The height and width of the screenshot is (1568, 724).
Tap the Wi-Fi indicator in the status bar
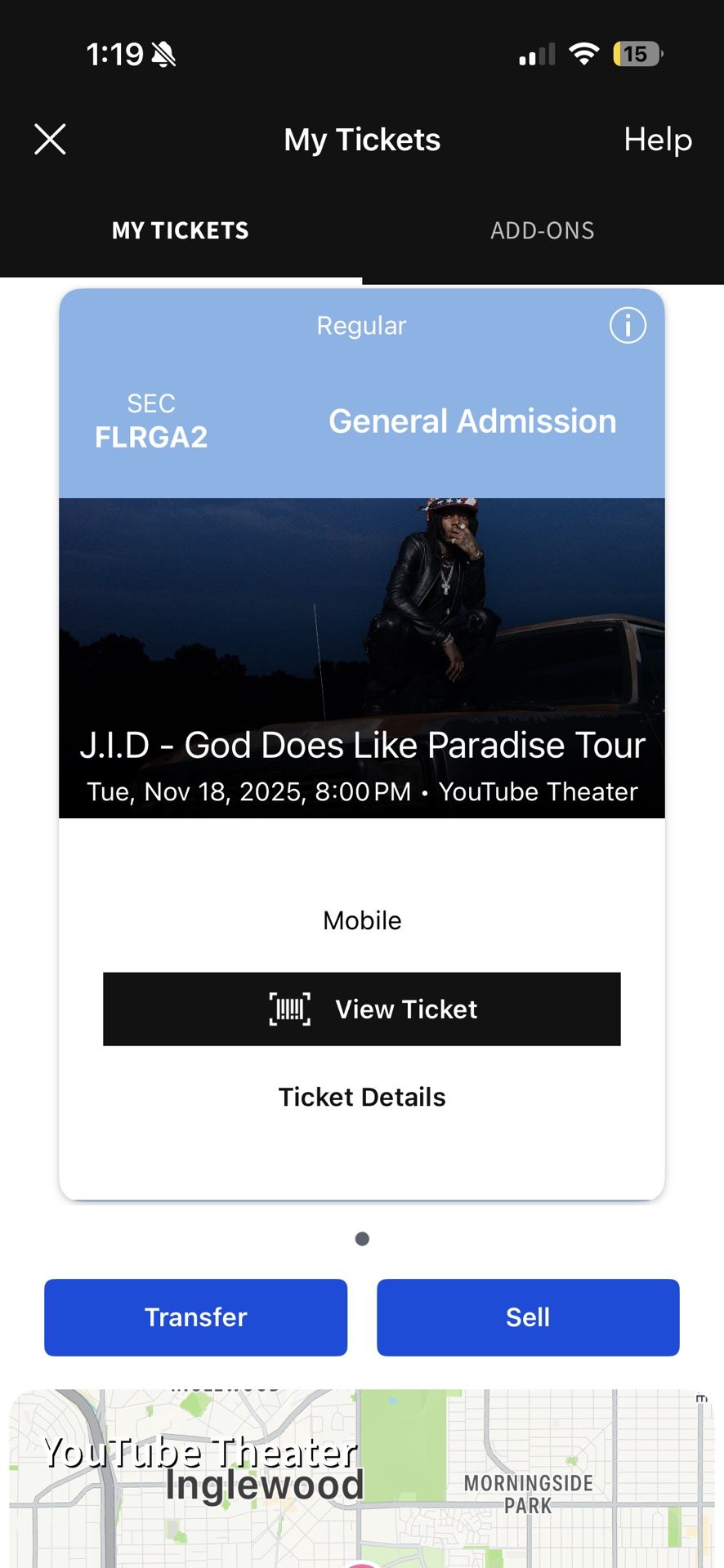[583, 54]
